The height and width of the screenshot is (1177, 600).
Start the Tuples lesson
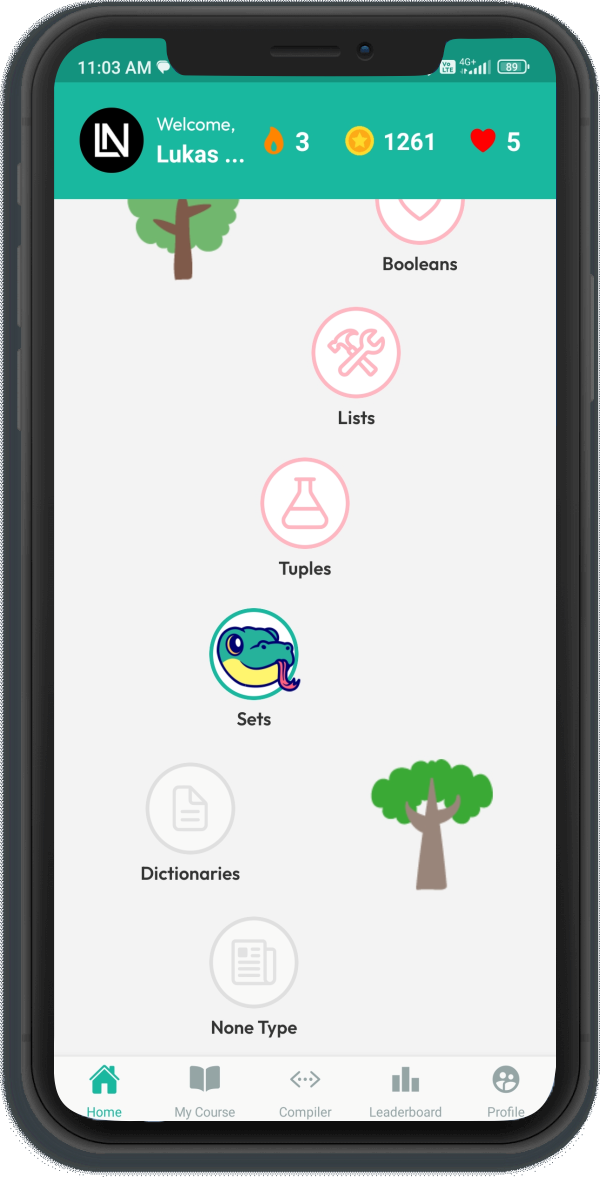tap(305, 503)
